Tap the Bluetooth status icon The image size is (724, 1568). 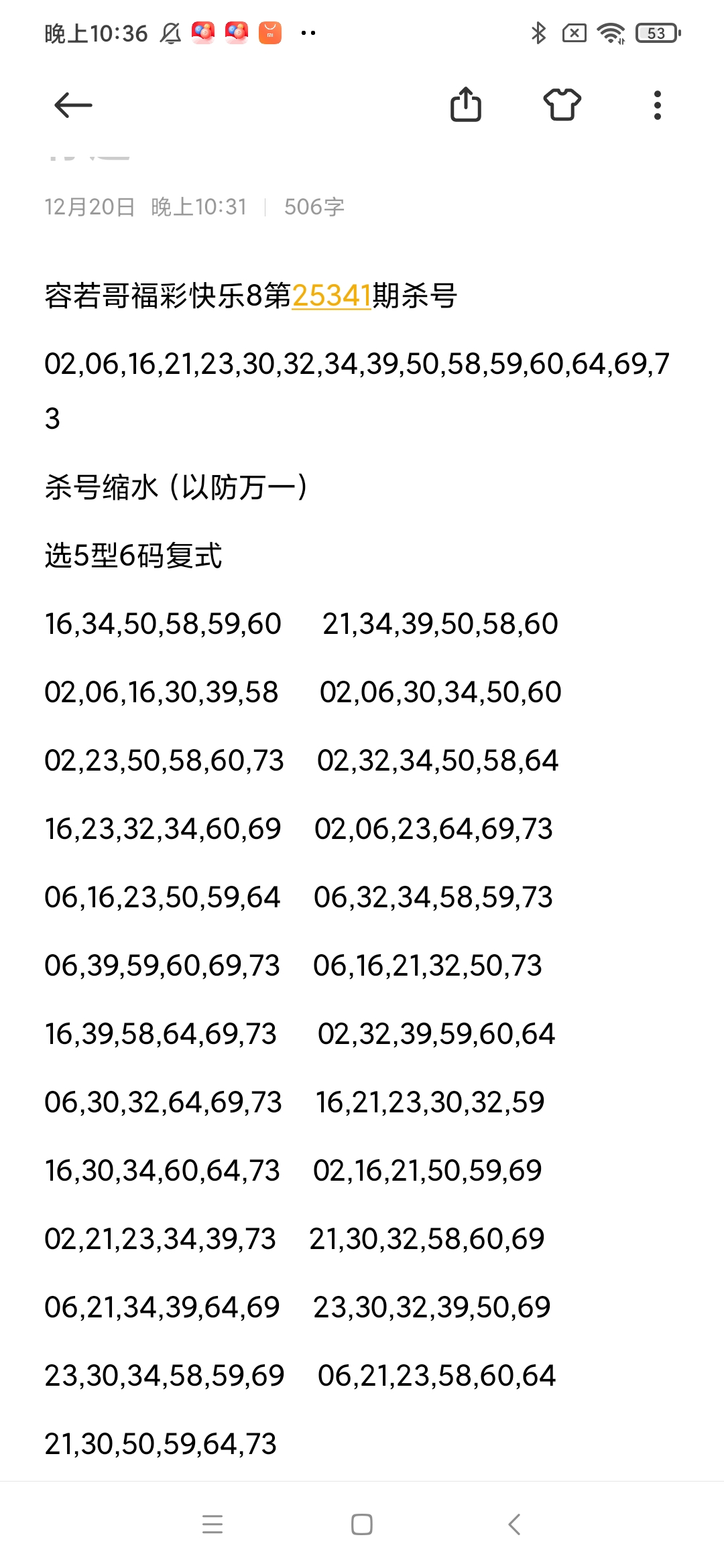coord(538,32)
